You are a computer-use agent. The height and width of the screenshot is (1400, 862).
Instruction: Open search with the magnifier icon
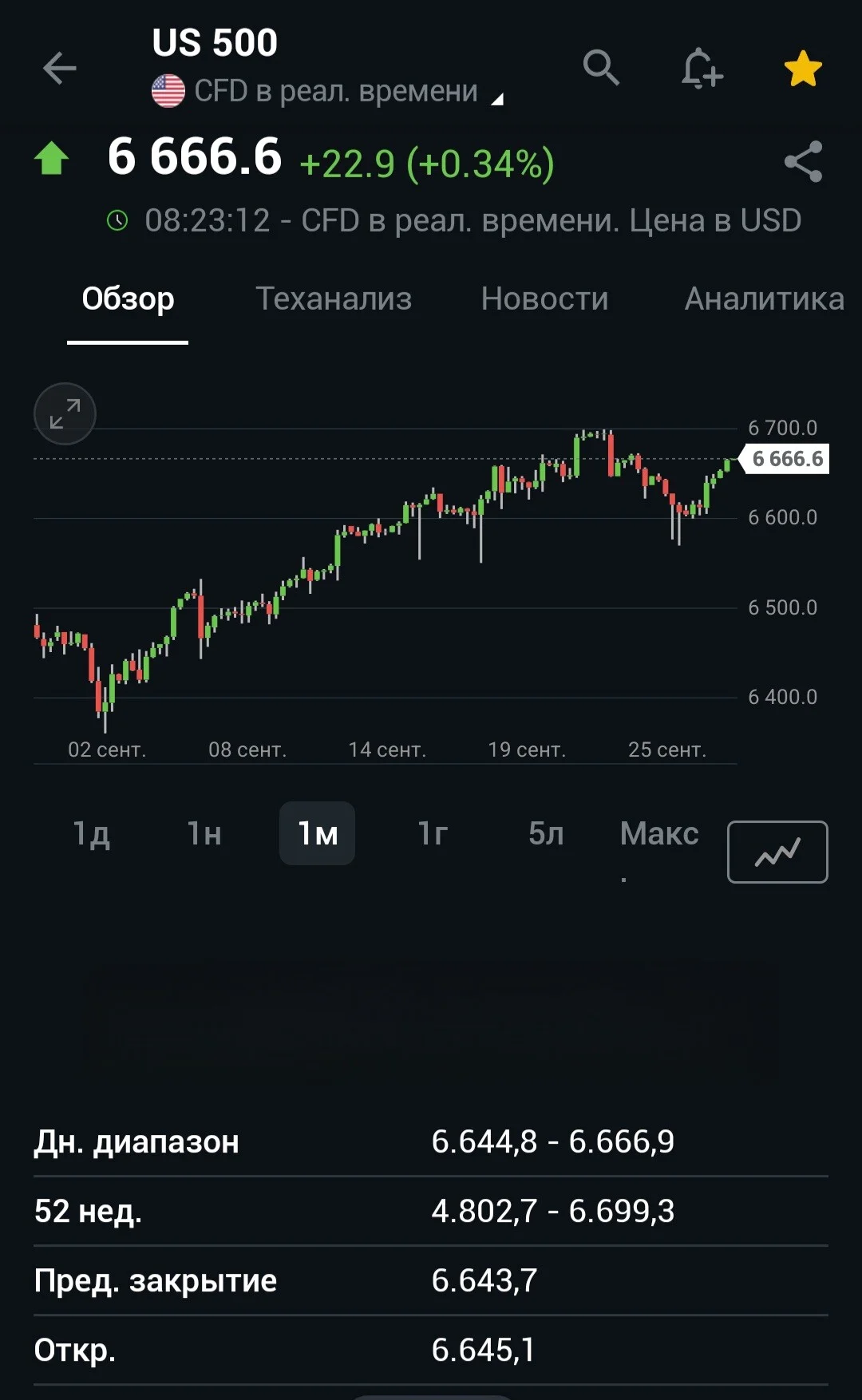pos(601,67)
